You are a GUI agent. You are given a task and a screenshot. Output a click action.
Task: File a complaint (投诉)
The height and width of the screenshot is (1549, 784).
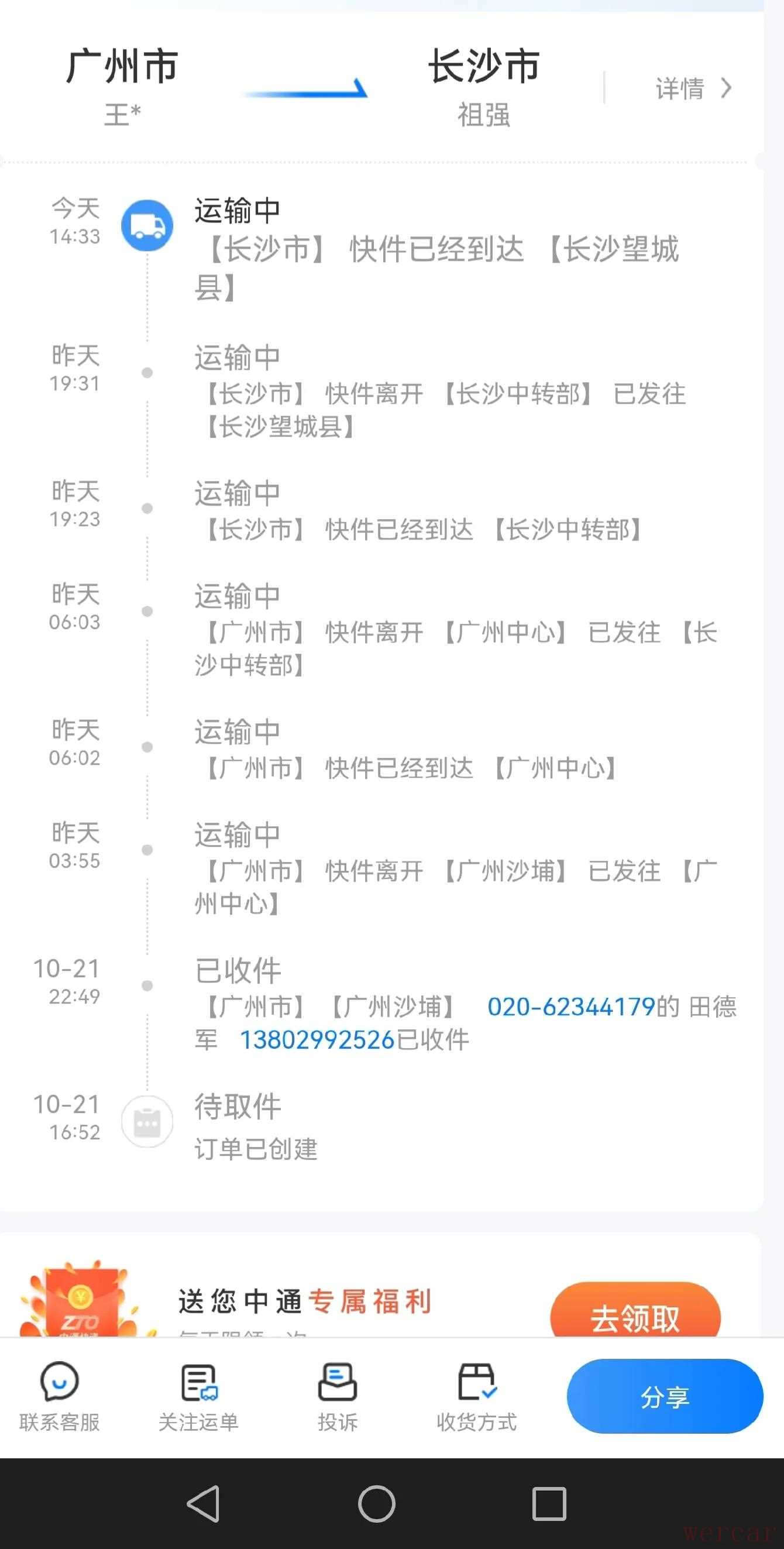[337, 1396]
